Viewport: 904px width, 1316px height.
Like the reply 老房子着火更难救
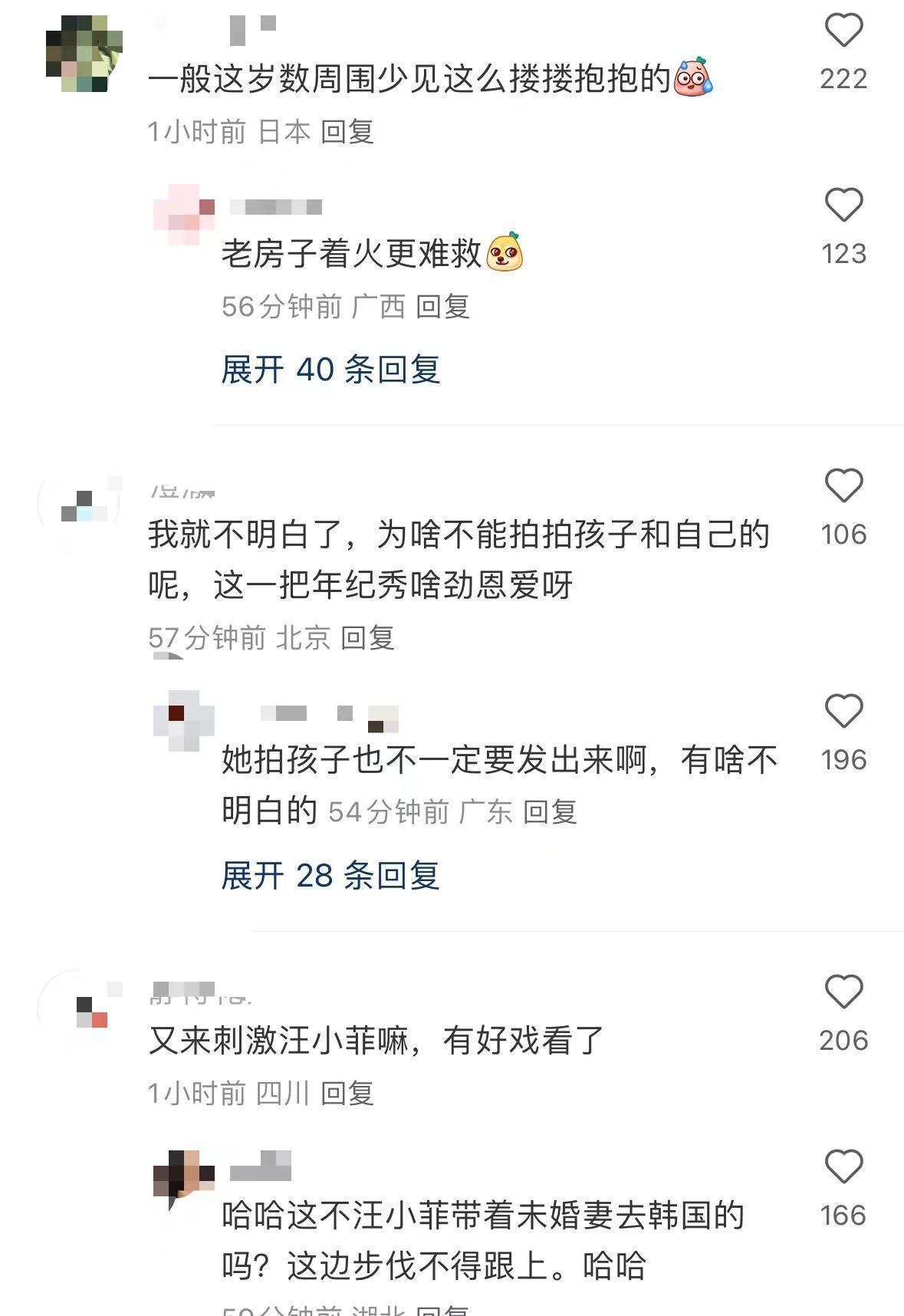[x=843, y=206]
